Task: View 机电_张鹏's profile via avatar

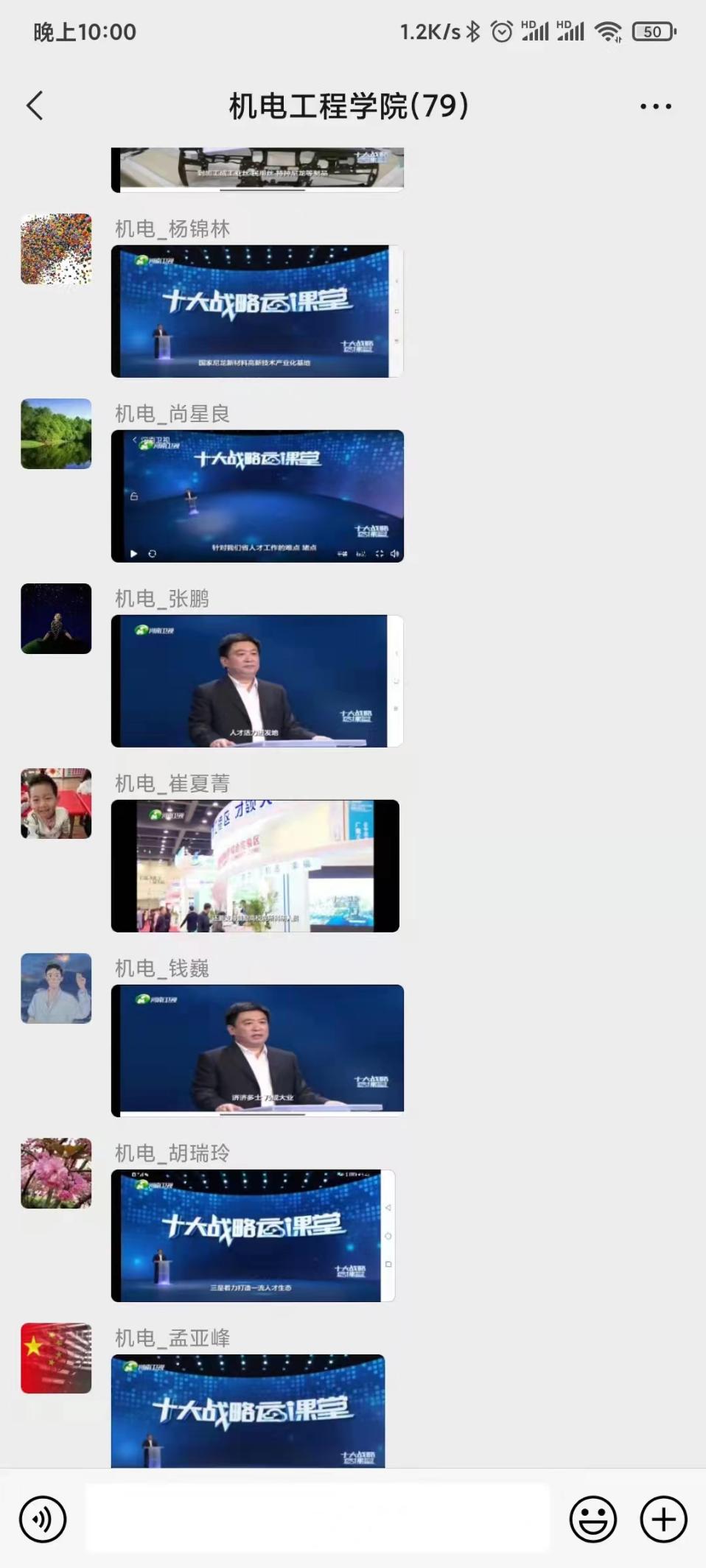Action: coord(56,619)
